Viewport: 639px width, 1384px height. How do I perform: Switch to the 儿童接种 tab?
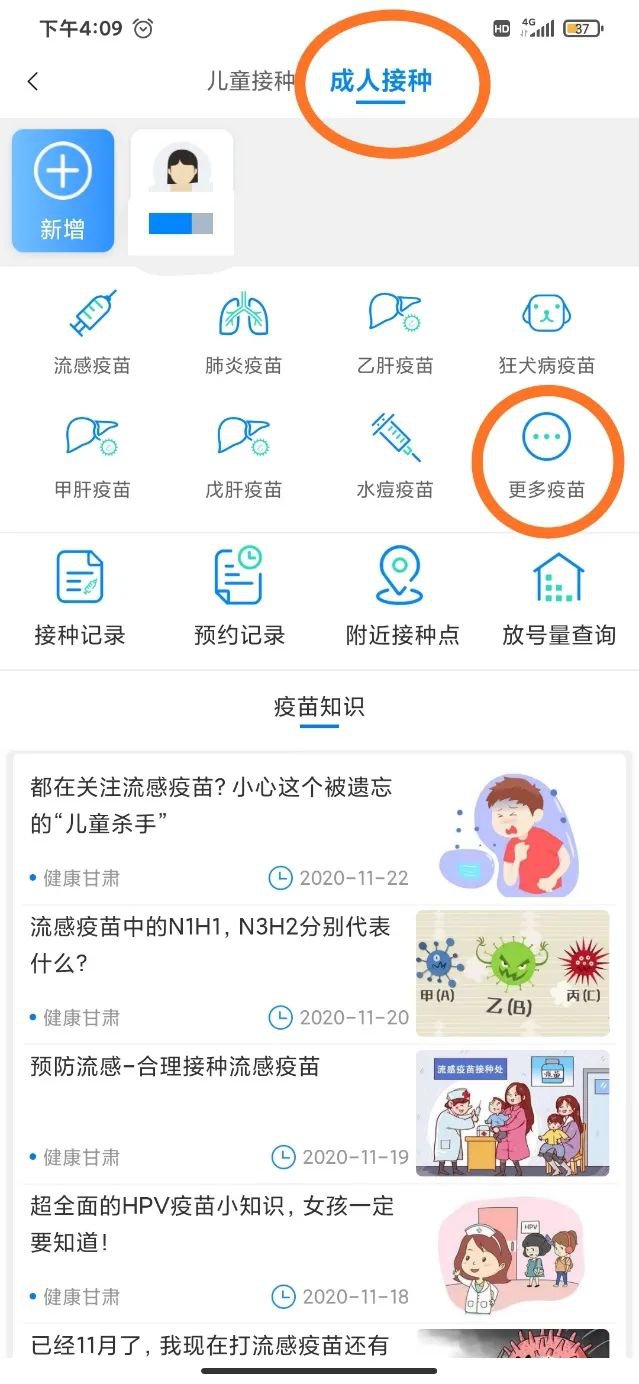(x=250, y=81)
